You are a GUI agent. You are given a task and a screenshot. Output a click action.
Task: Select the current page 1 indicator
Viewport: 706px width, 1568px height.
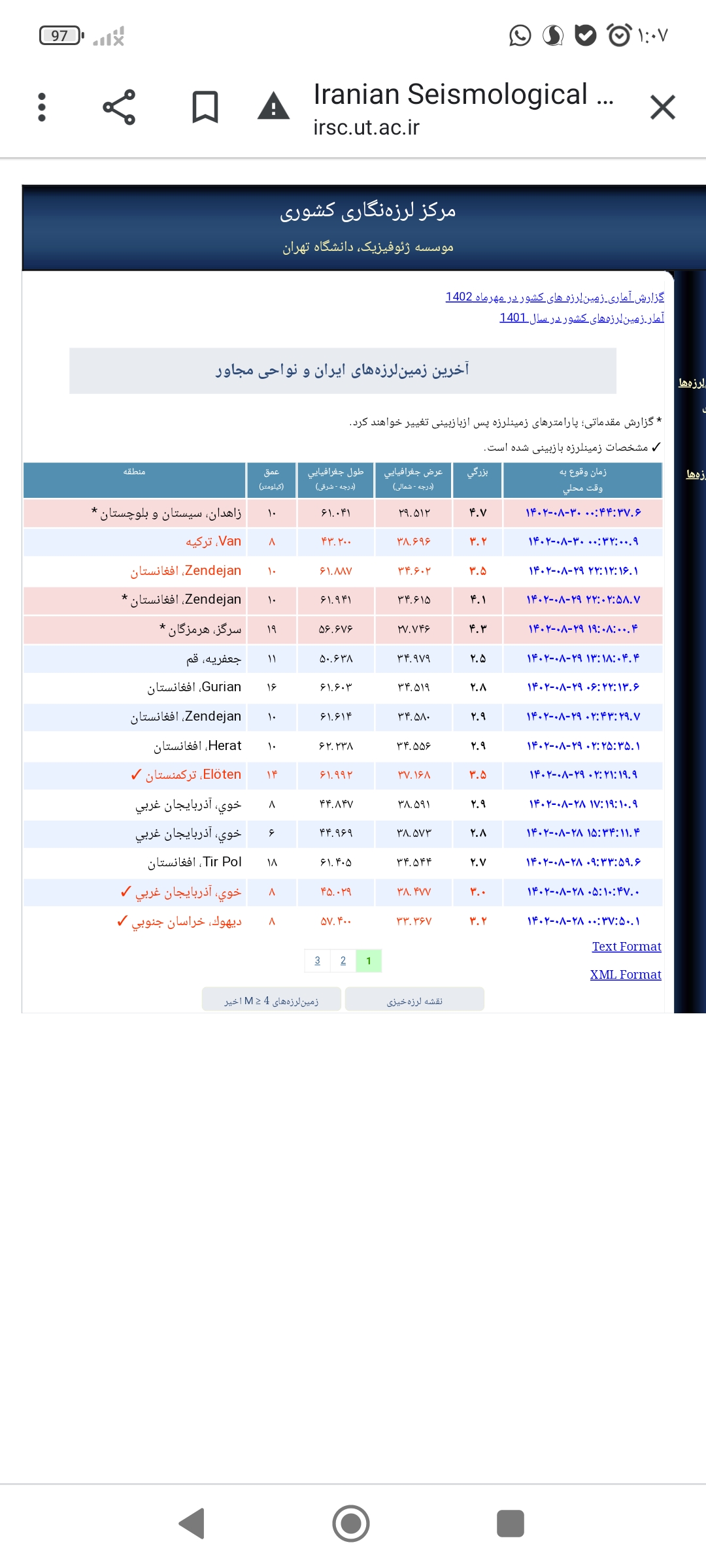(369, 960)
